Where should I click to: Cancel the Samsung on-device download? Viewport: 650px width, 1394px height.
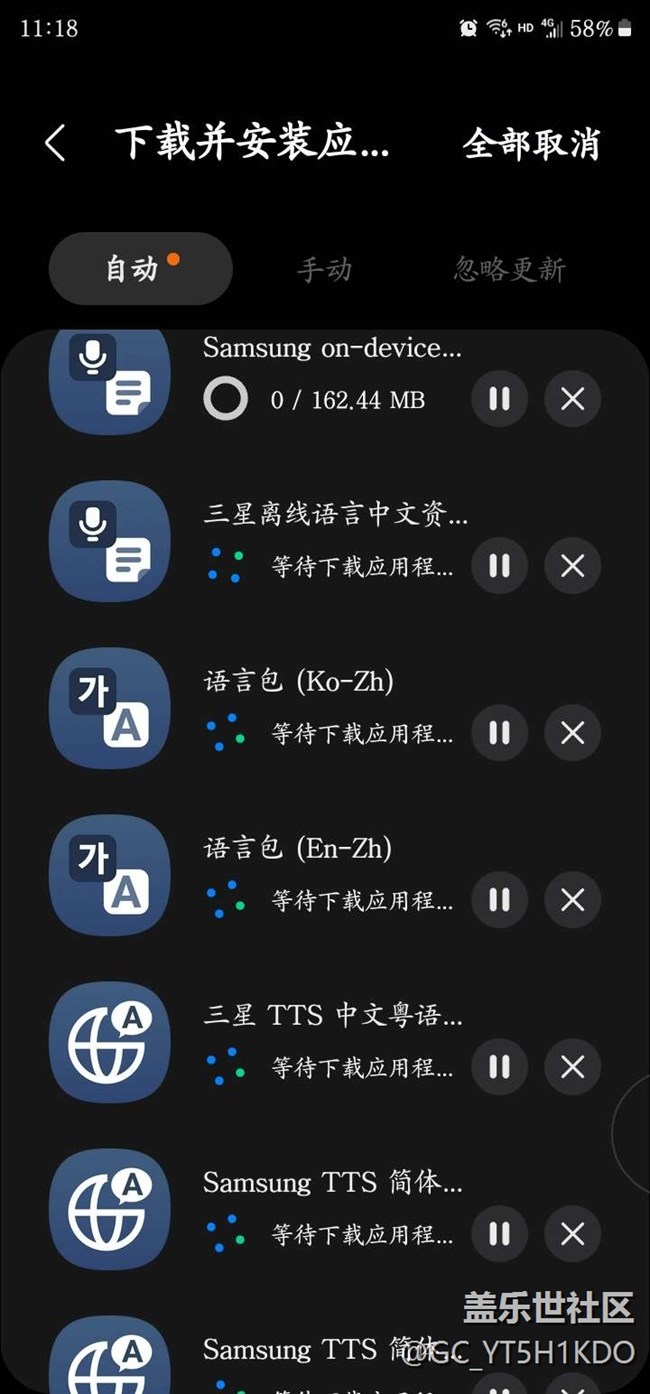[572, 399]
